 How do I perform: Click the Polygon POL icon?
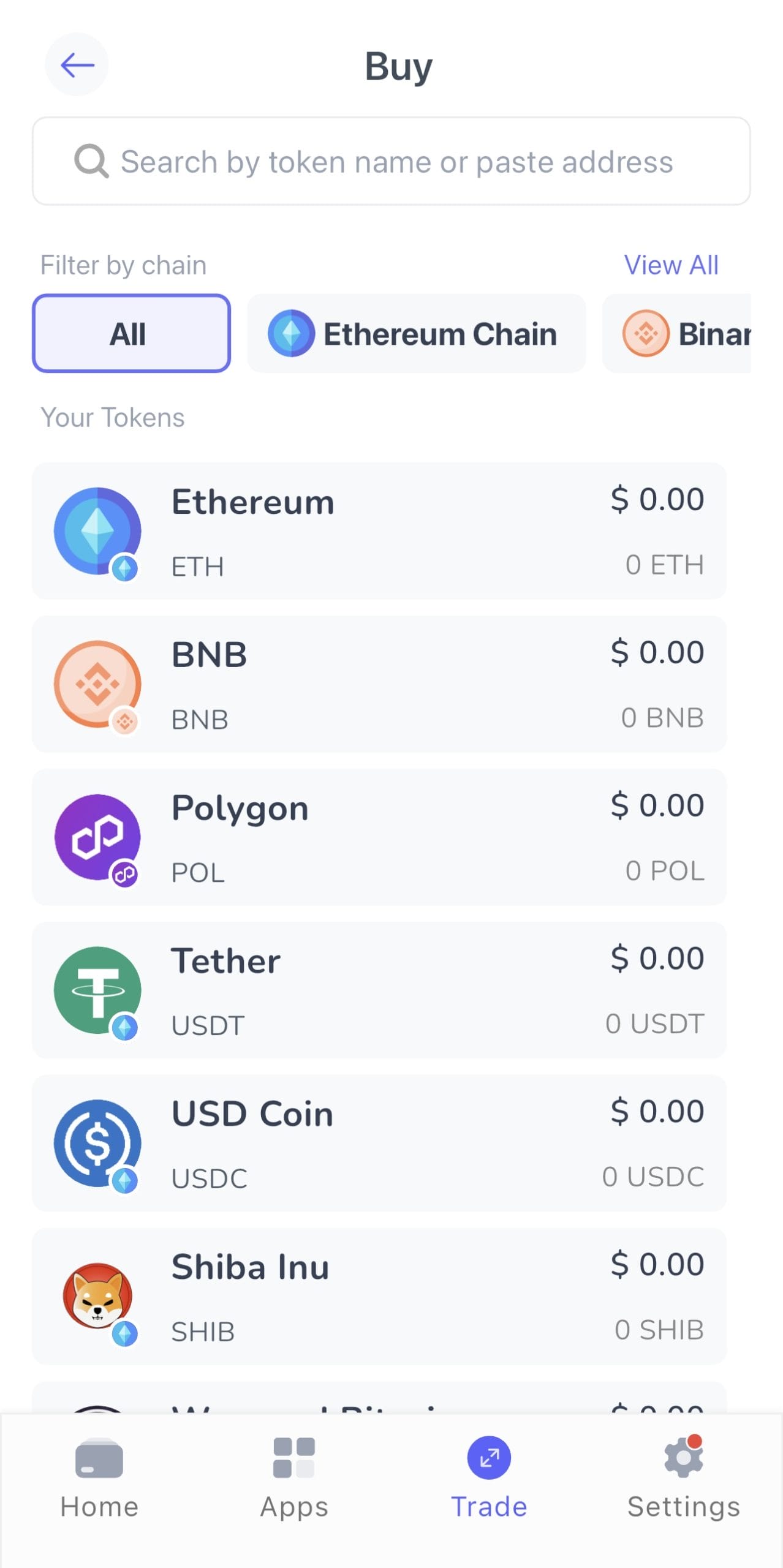tap(97, 836)
